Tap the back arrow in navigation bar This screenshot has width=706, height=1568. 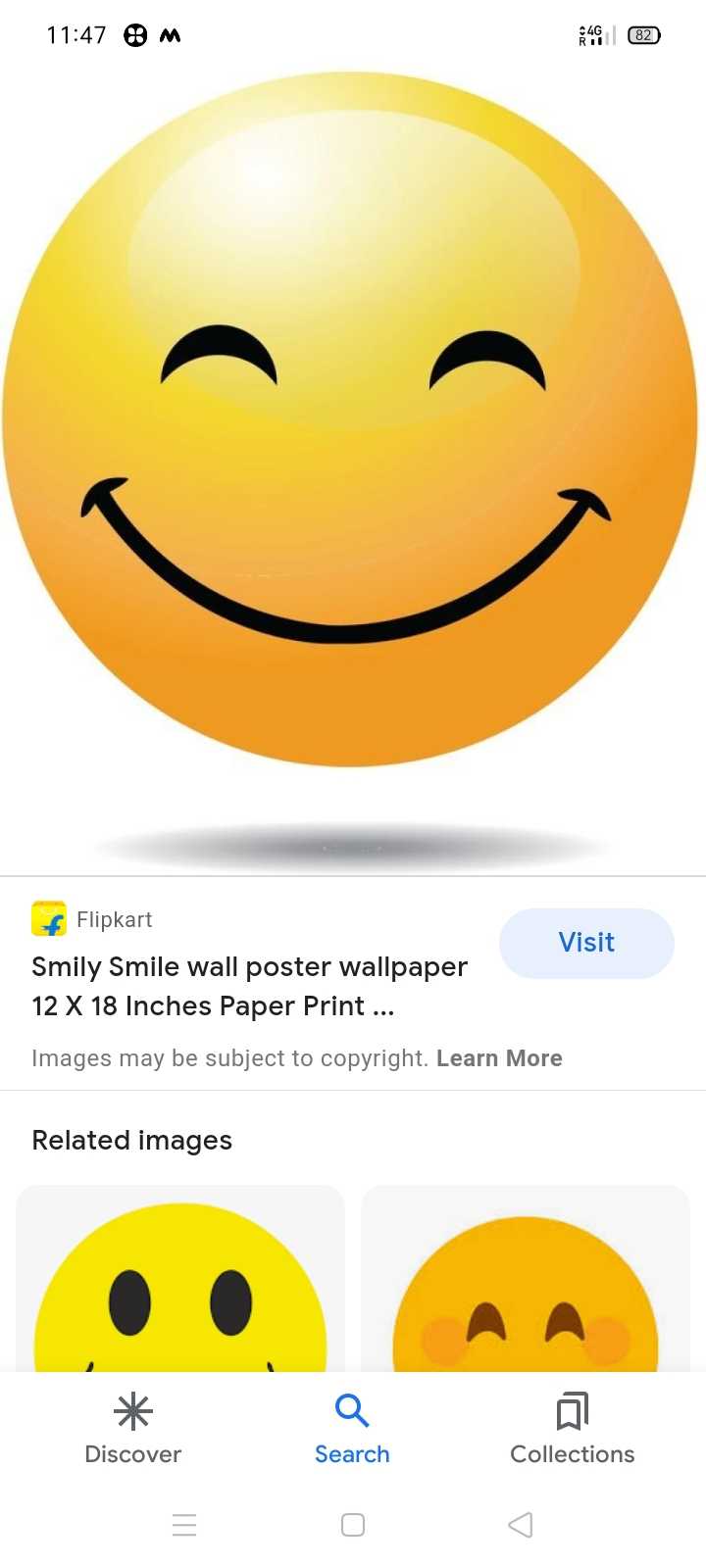pyautogui.click(x=520, y=1525)
